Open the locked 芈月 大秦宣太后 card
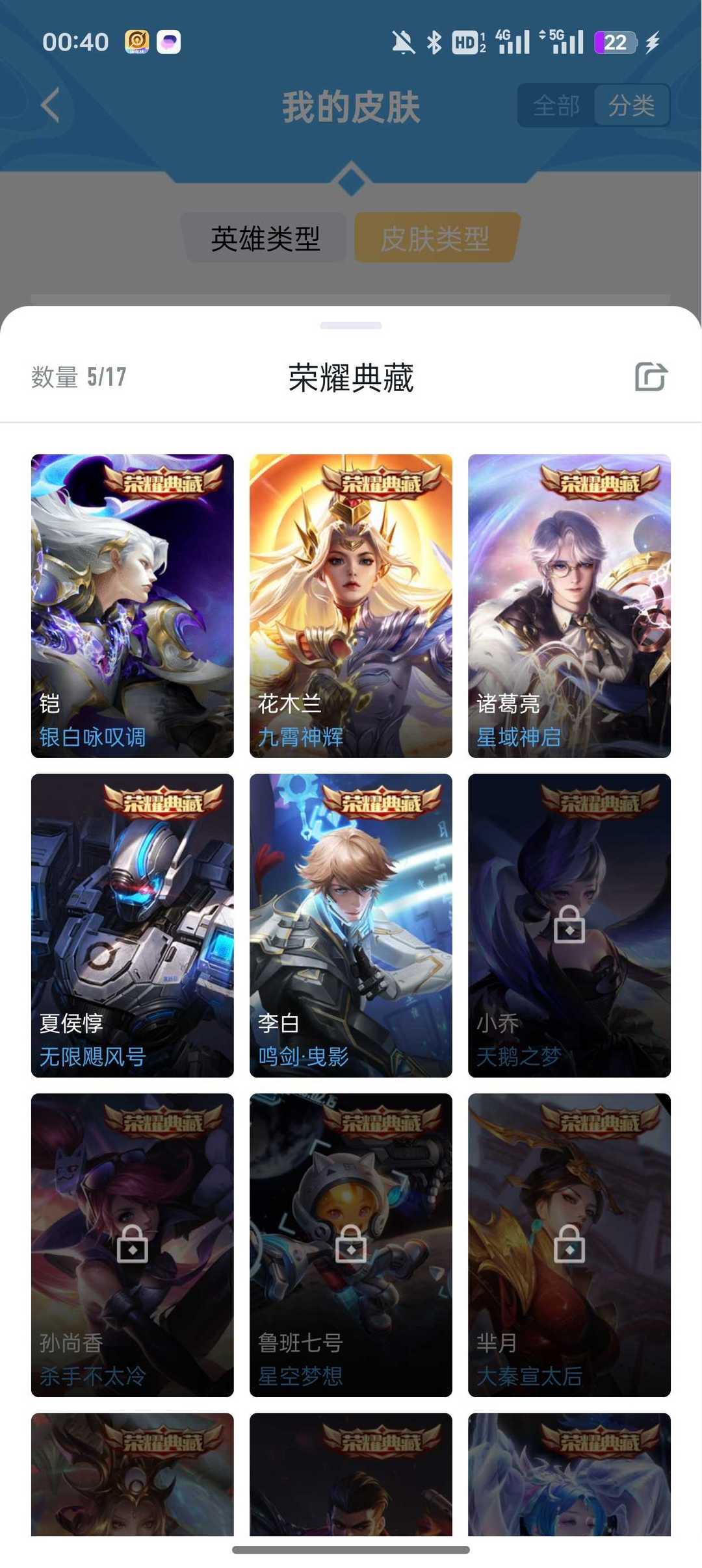702x1568 pixels. coord(569,1245)
